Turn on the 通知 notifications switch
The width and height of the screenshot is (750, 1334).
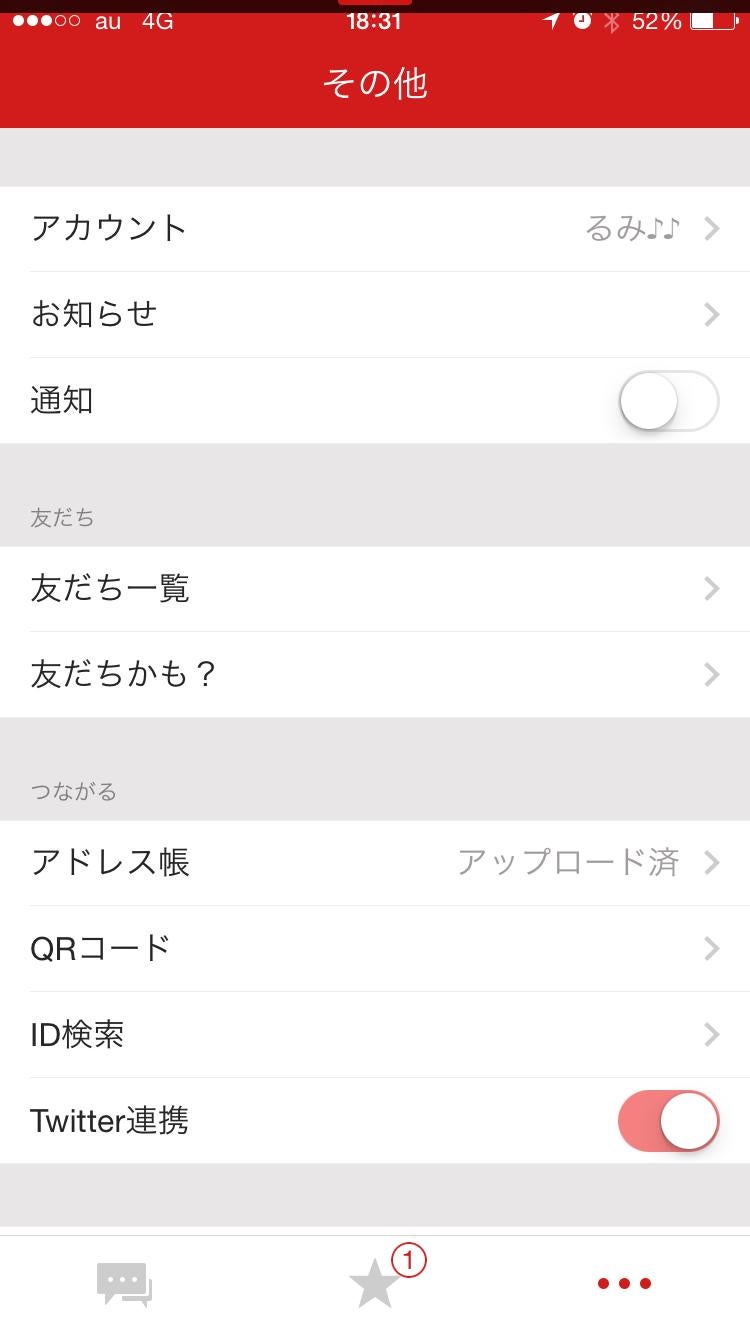(x=668, y=401)
